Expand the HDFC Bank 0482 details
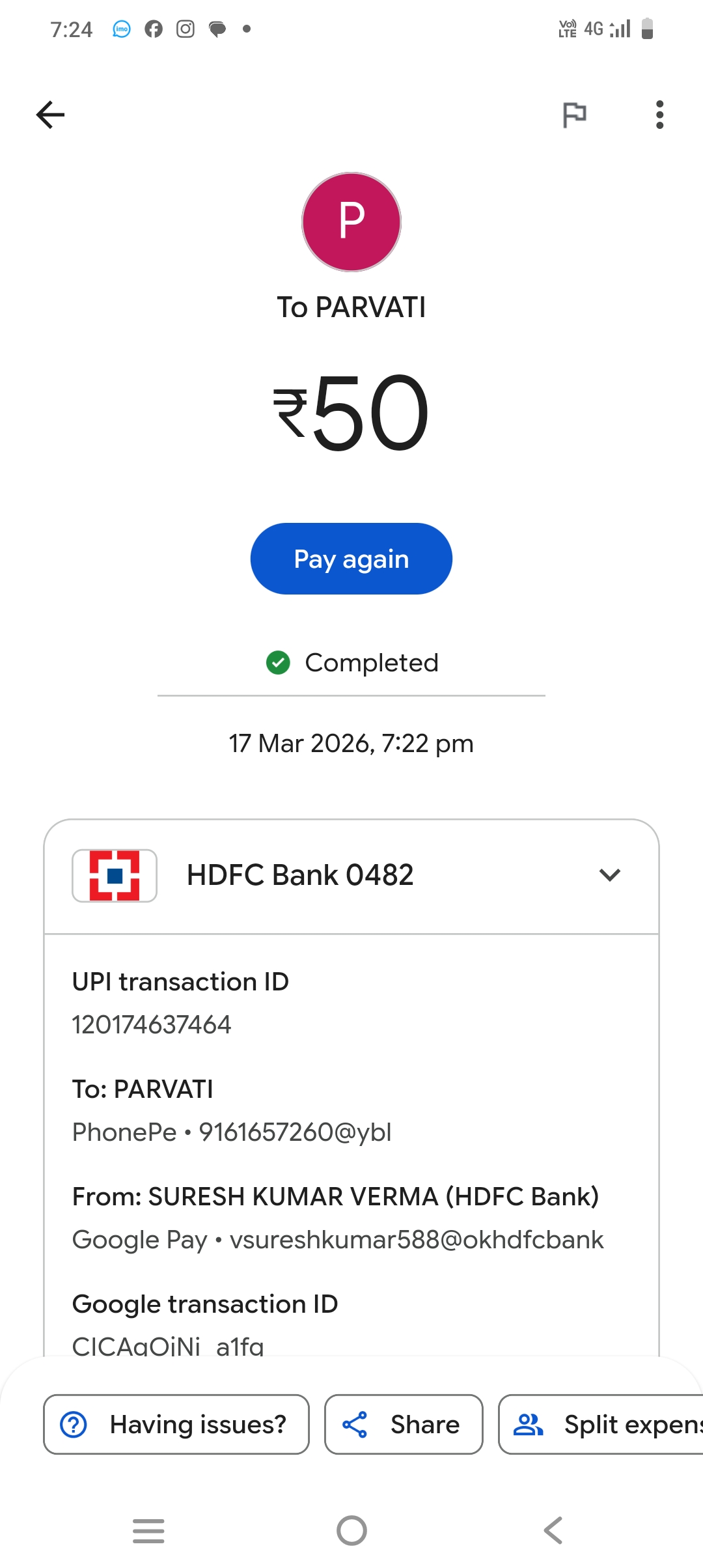Screen dimensions: 703x1568 [609, 875]
